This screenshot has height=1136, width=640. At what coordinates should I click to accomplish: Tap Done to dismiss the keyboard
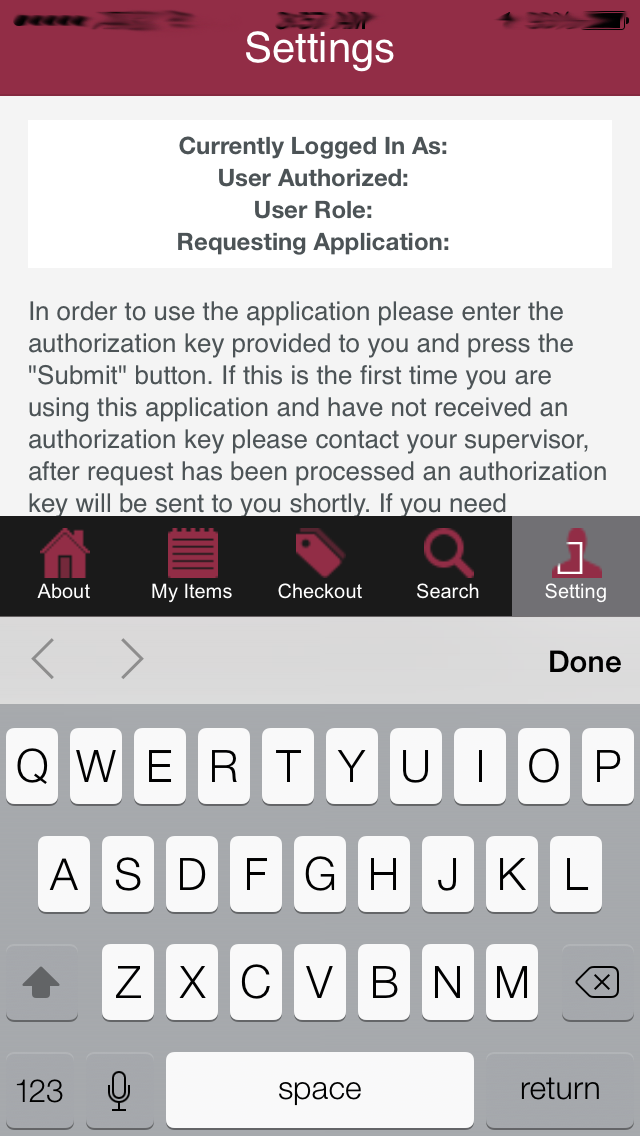tap(585, 661)
